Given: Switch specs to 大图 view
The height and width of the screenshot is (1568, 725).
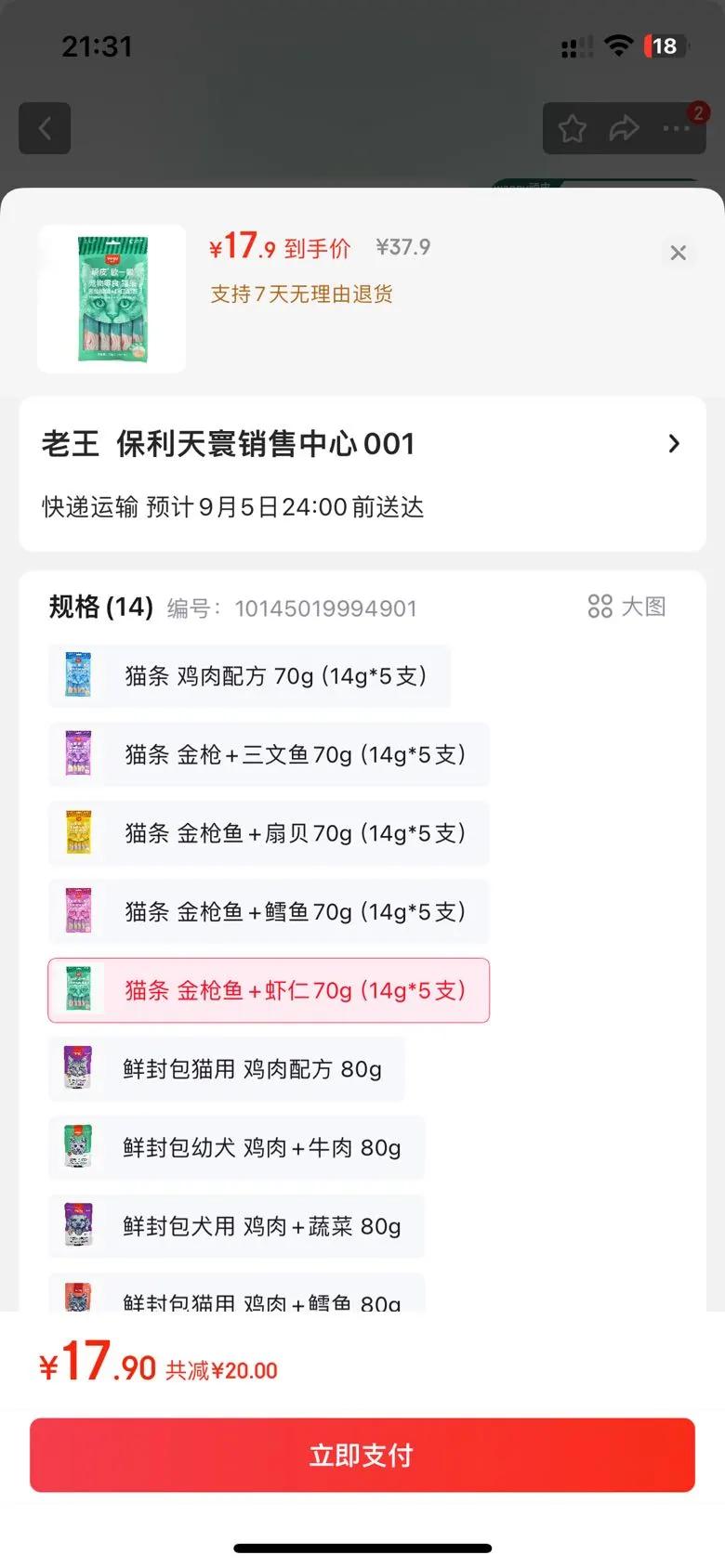Looking at the screenshot, I should coord(627,607).
